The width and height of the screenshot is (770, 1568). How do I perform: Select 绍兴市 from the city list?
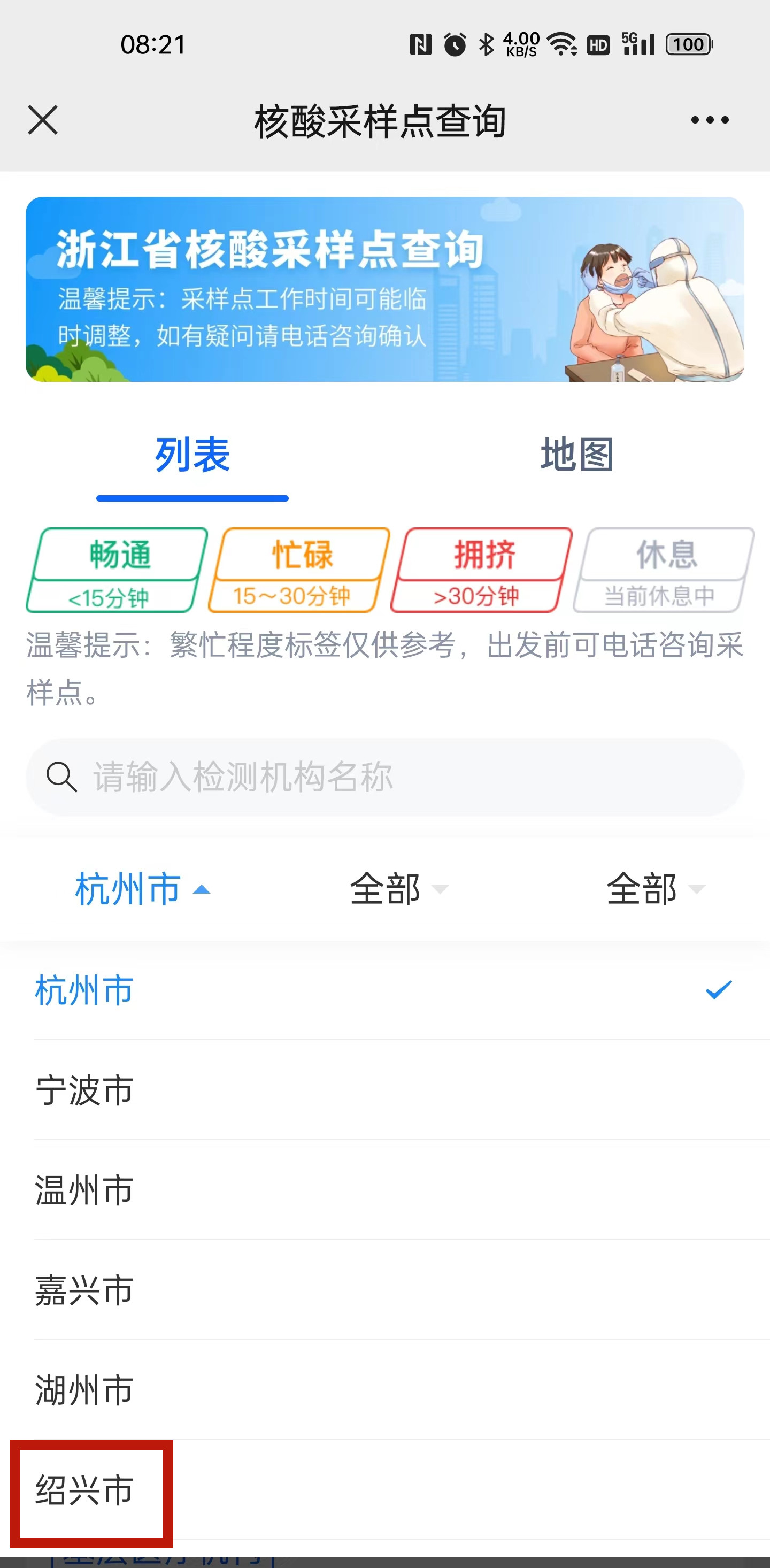pos(84,1490)
